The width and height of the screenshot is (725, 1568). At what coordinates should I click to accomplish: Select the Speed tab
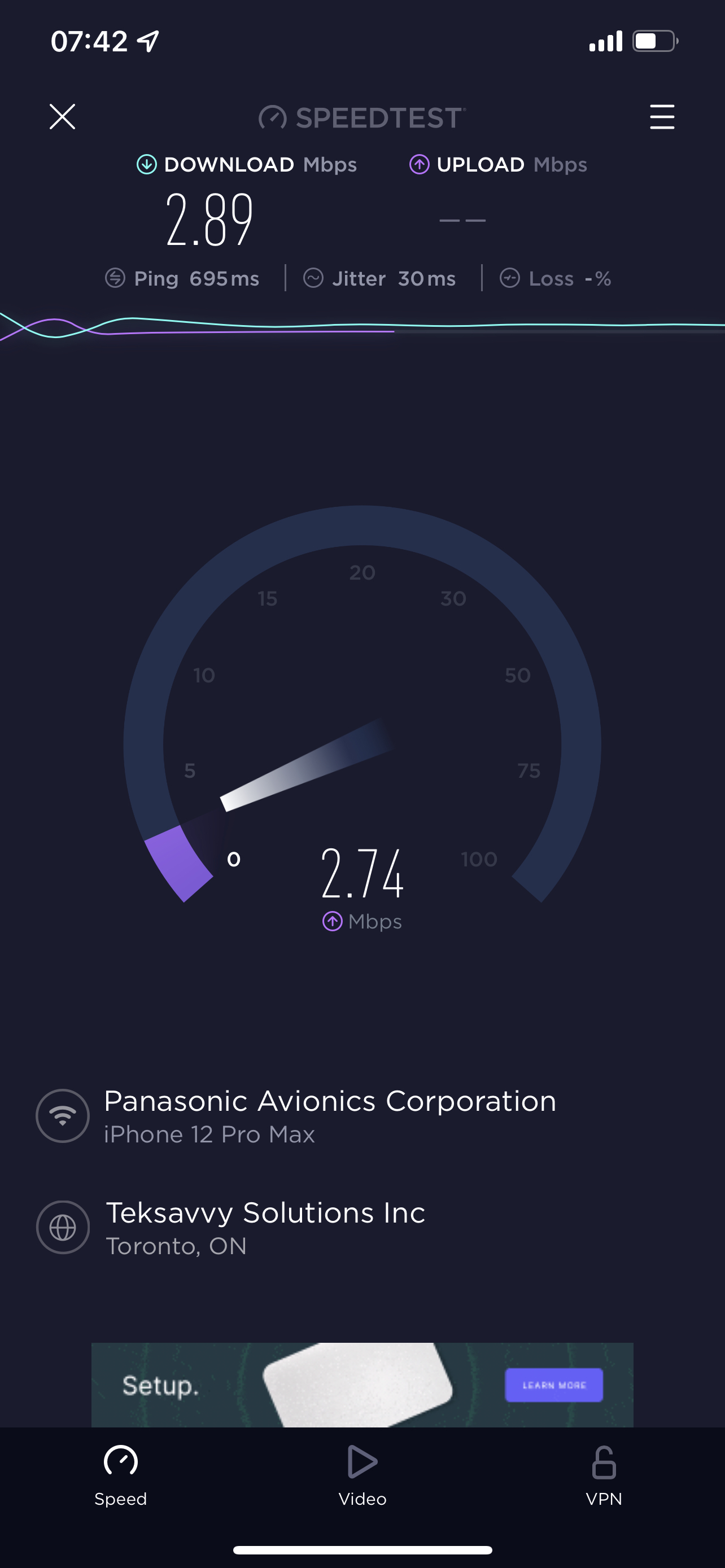click(x=120, y=1475)
